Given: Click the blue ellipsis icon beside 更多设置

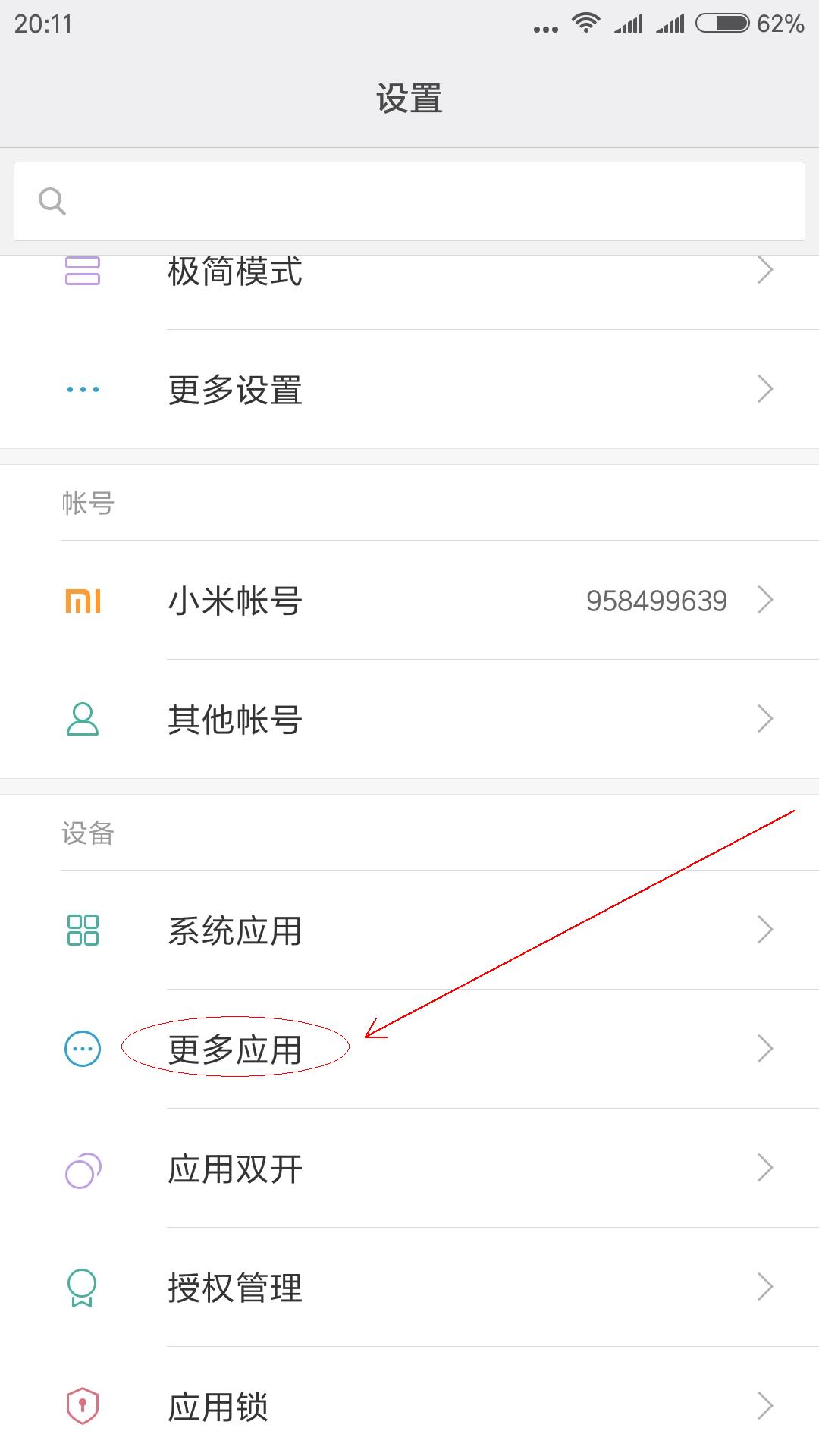Looking at the screenshot, I should (83, 389).
